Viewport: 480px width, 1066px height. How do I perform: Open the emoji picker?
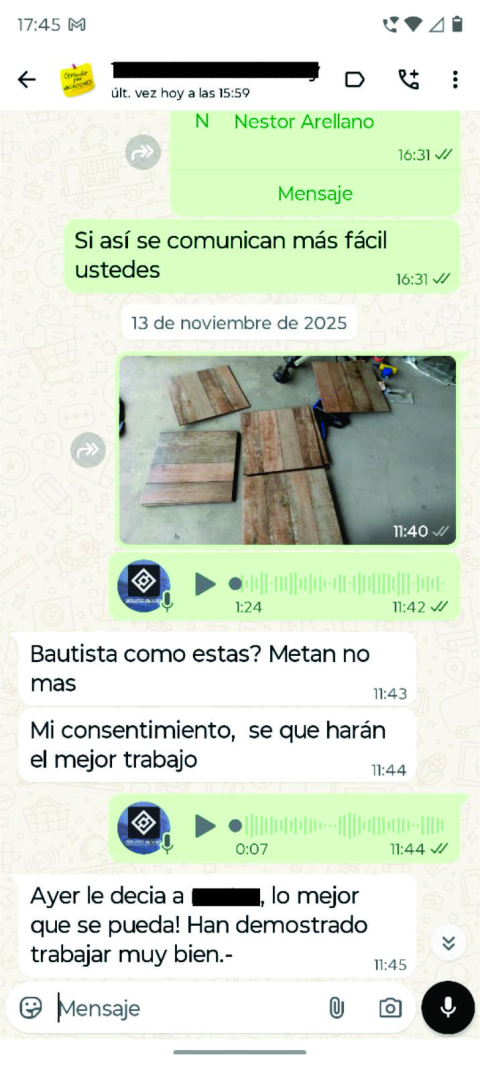click(31, 1008)
